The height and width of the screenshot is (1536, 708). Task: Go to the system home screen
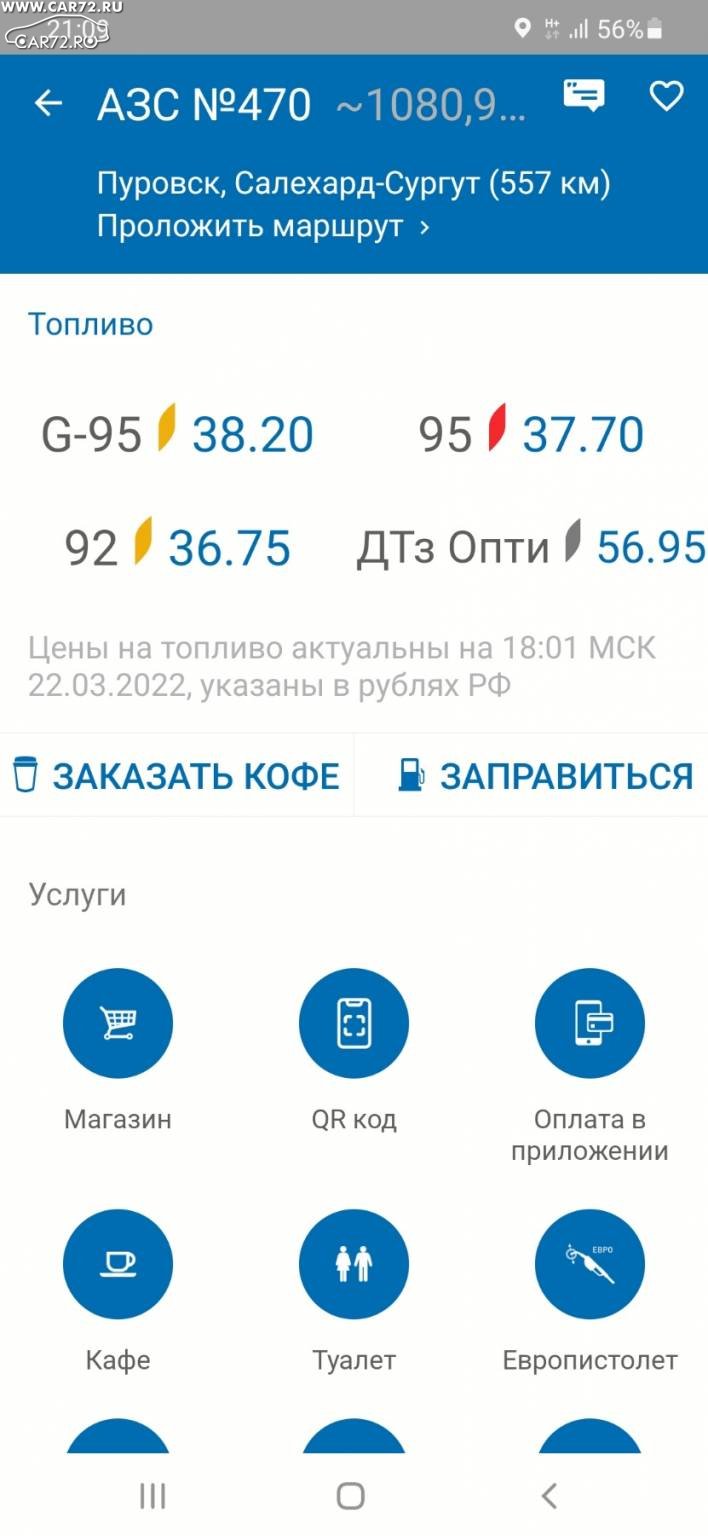[351, 1496]
